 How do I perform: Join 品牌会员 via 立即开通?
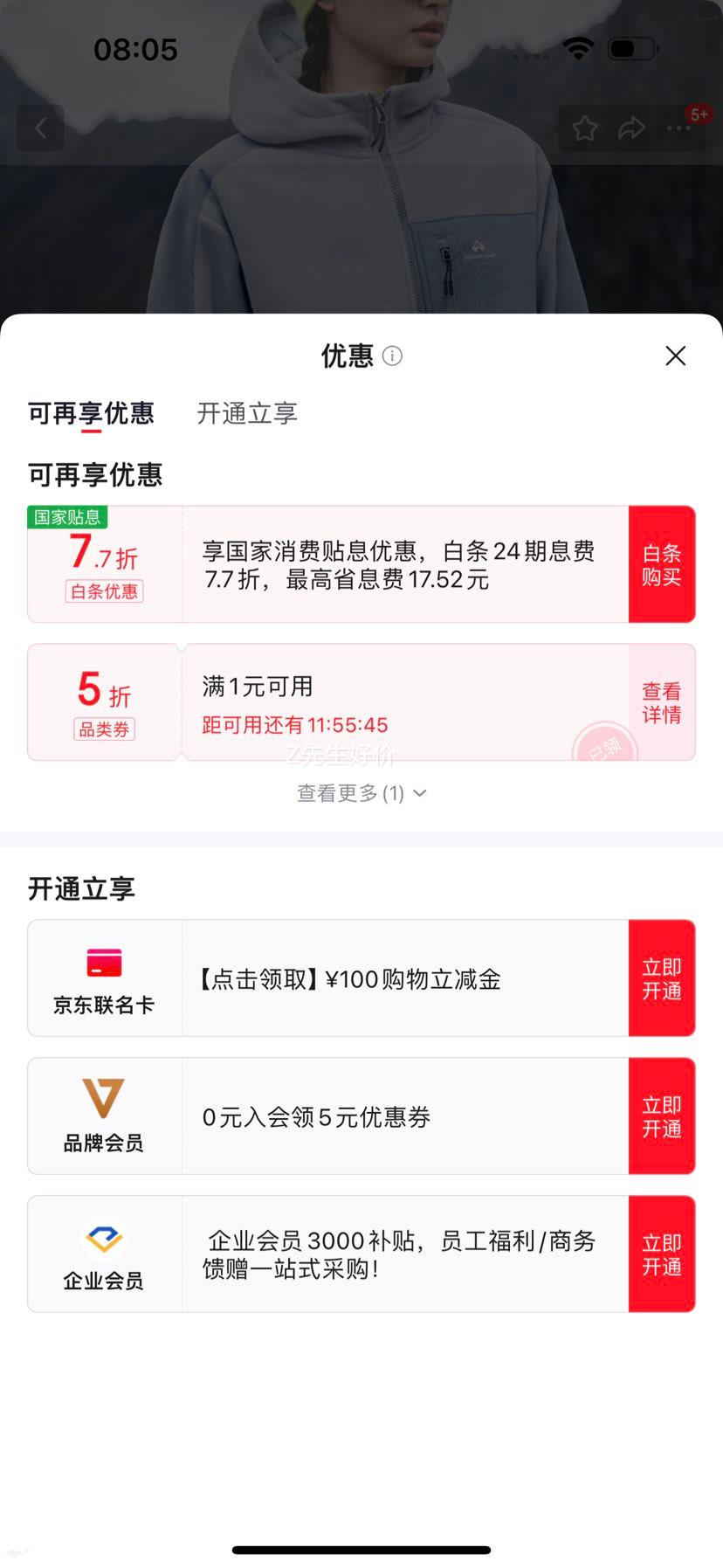[x=661, y=1116]
